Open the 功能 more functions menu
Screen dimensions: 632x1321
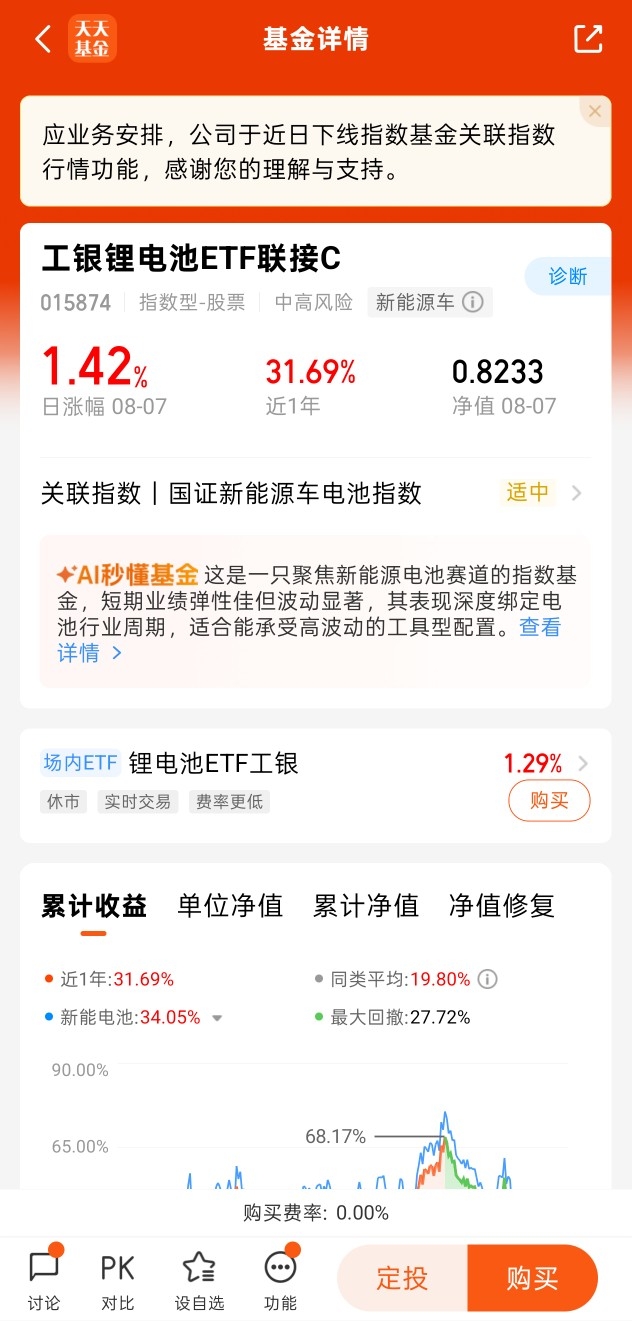(x=280, y=1278)
